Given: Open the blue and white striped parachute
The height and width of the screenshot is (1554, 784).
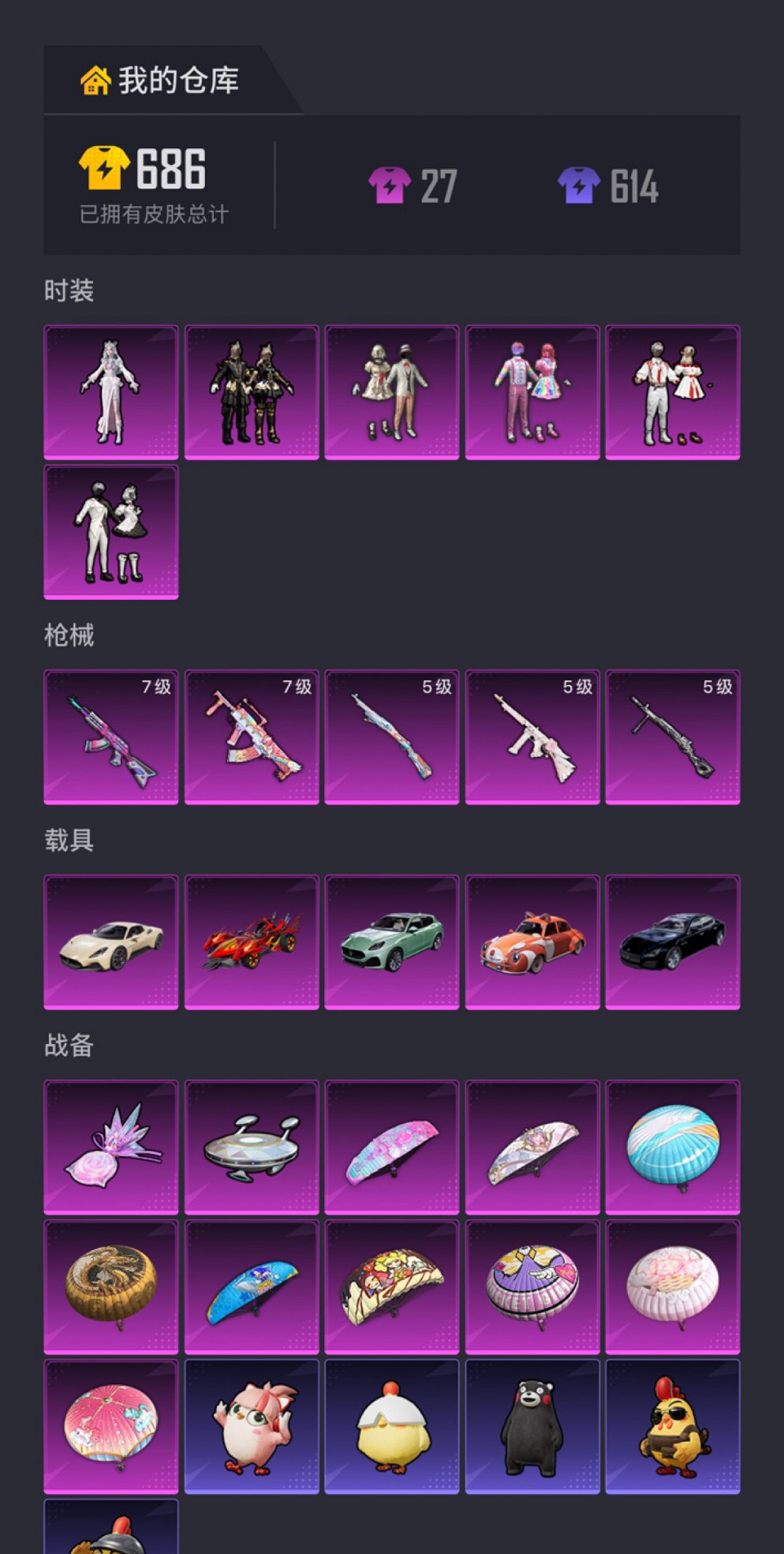Looking at the screenshot, I should (x=673, y=1148).
